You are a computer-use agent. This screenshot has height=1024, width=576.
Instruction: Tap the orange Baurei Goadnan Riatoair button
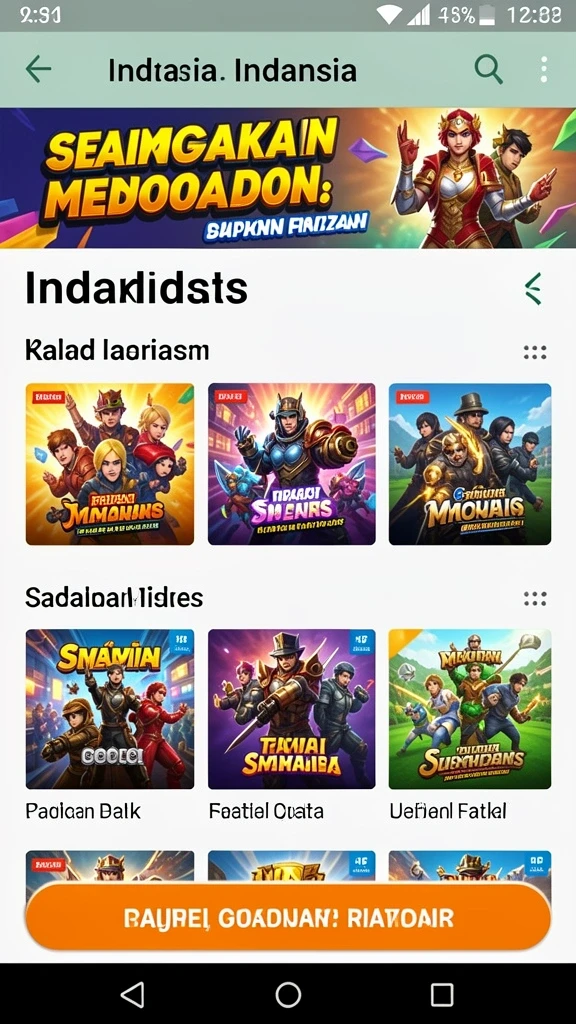pyautogui.click(x=288, y=918)
